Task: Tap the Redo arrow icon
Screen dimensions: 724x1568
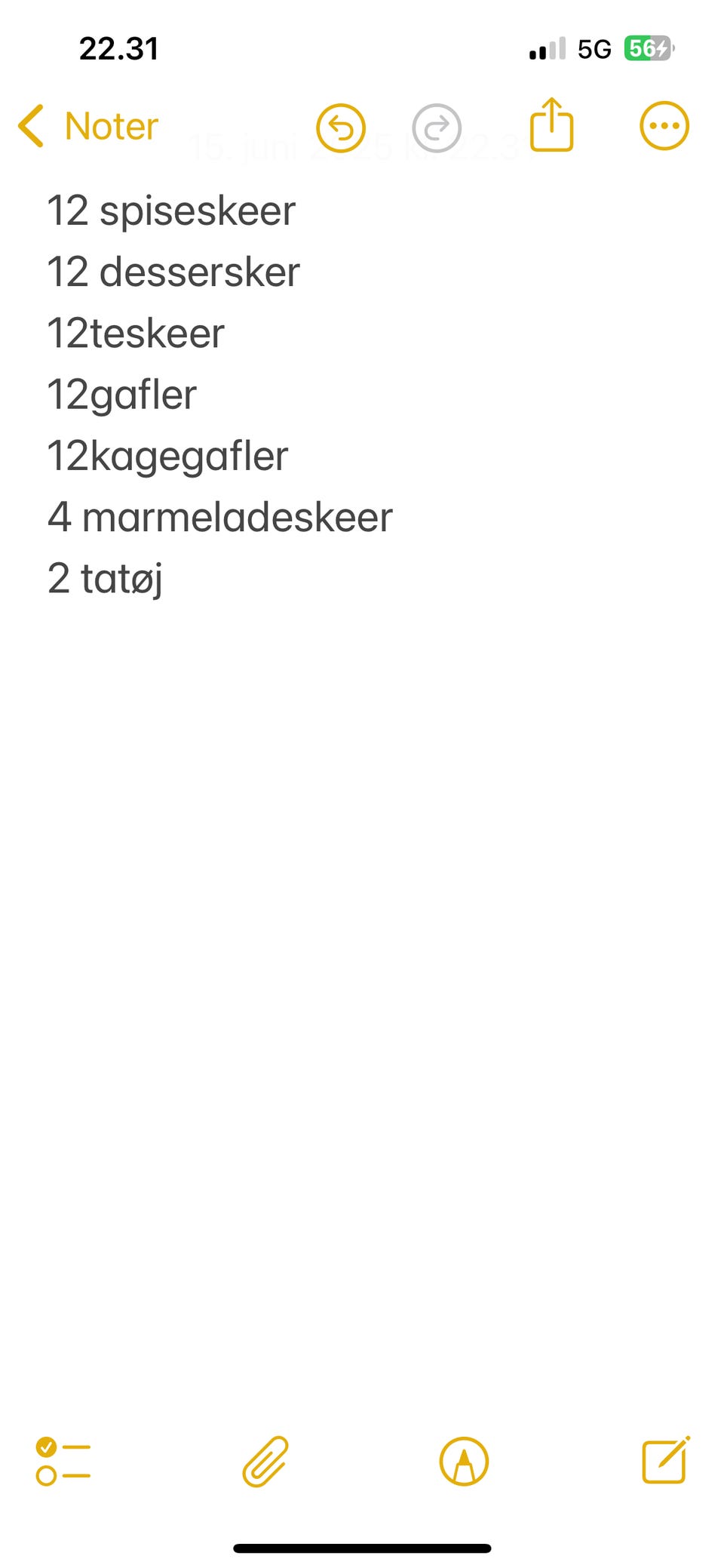Action: (438, 127)
